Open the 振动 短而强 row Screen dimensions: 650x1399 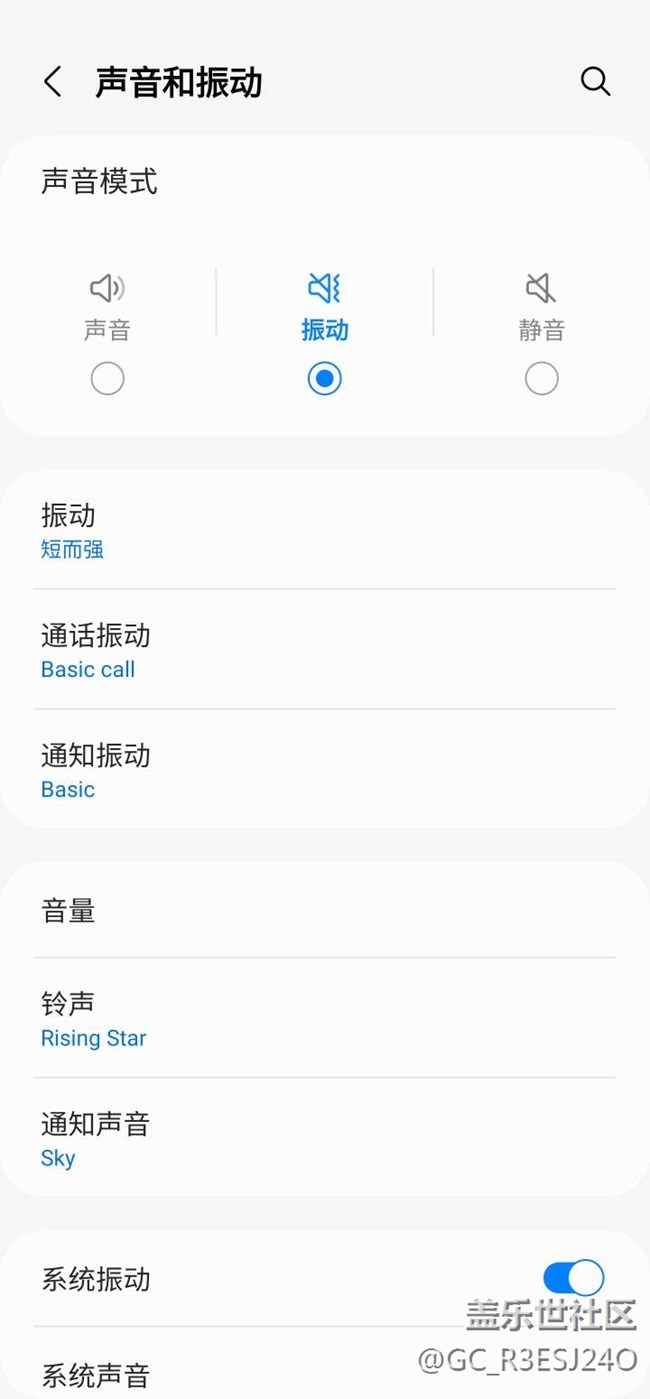pos(325,530)
